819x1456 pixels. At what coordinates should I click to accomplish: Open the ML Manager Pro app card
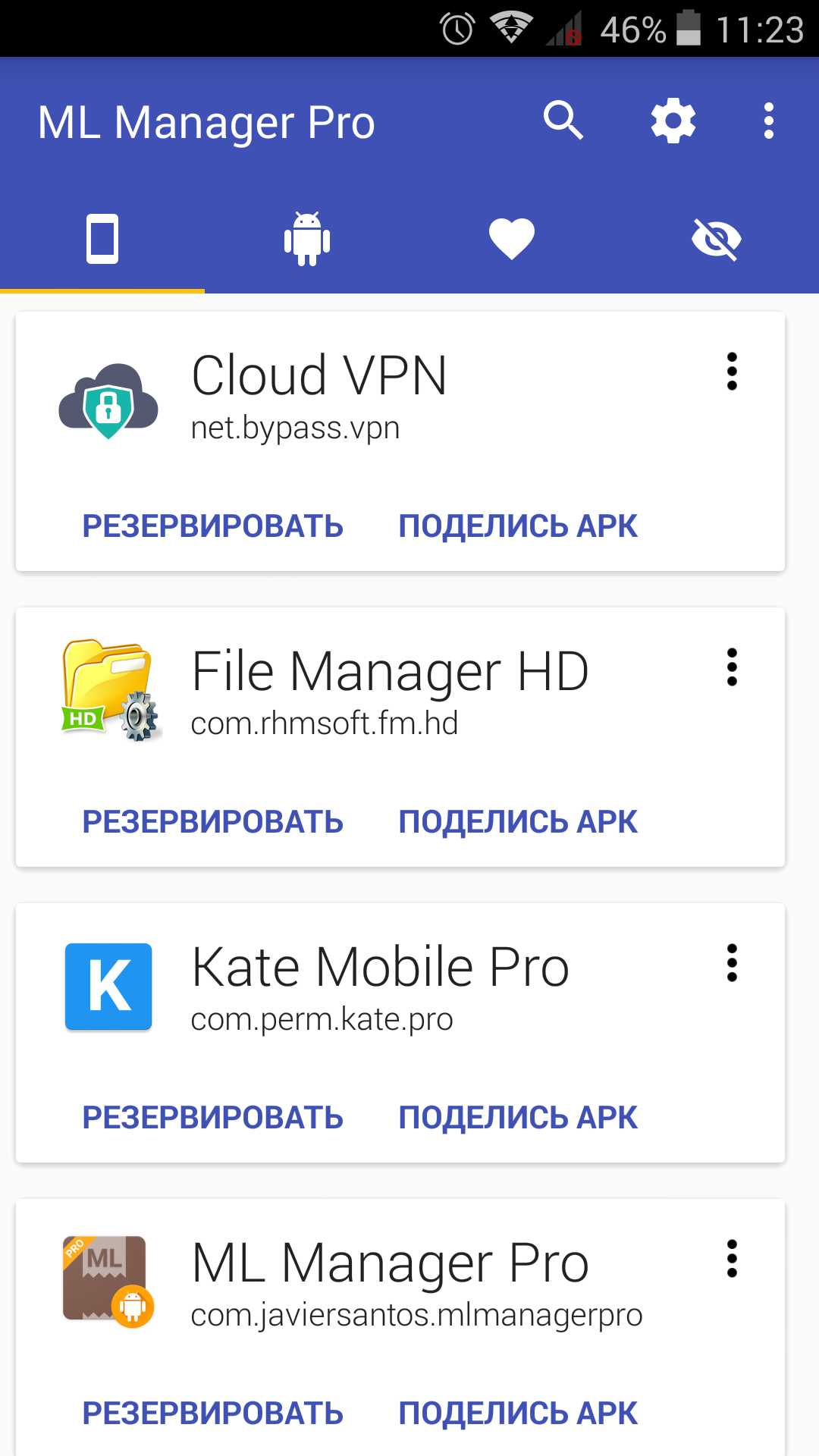pyautogui.click(x=400, y=1327)
